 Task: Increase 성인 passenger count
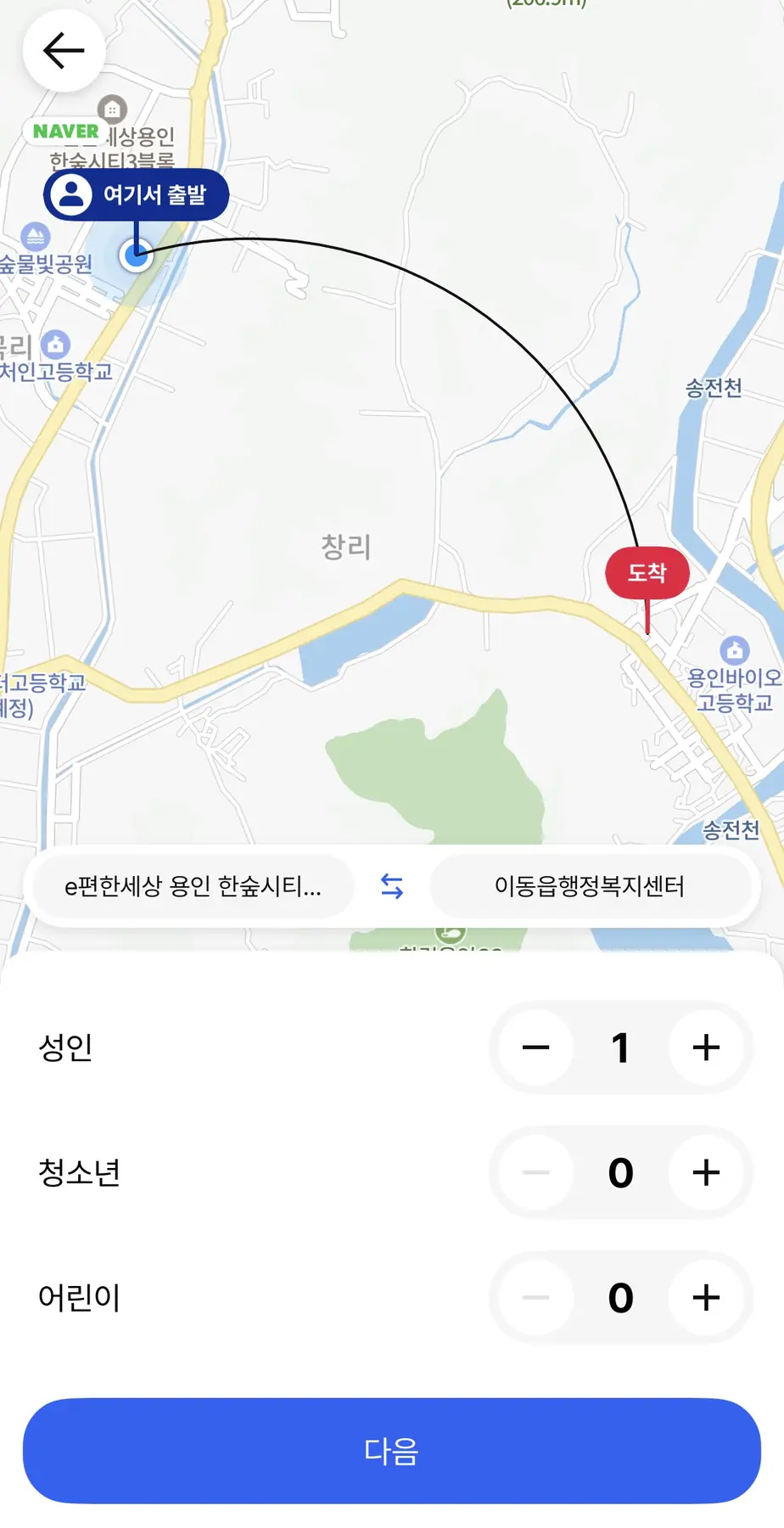706,1048
